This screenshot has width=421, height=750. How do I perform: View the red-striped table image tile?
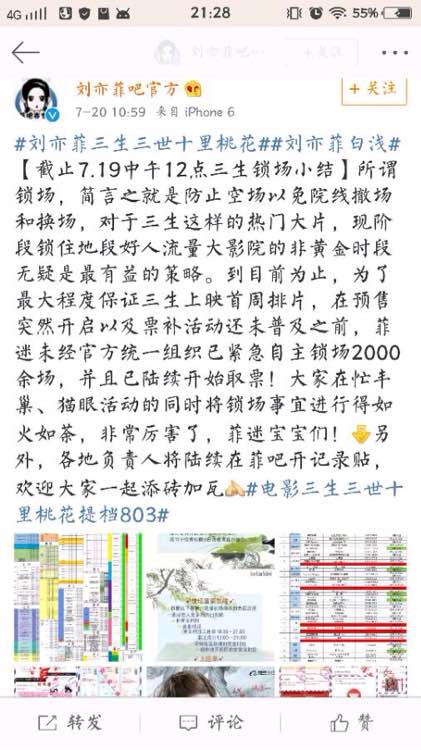coord(343,597)
